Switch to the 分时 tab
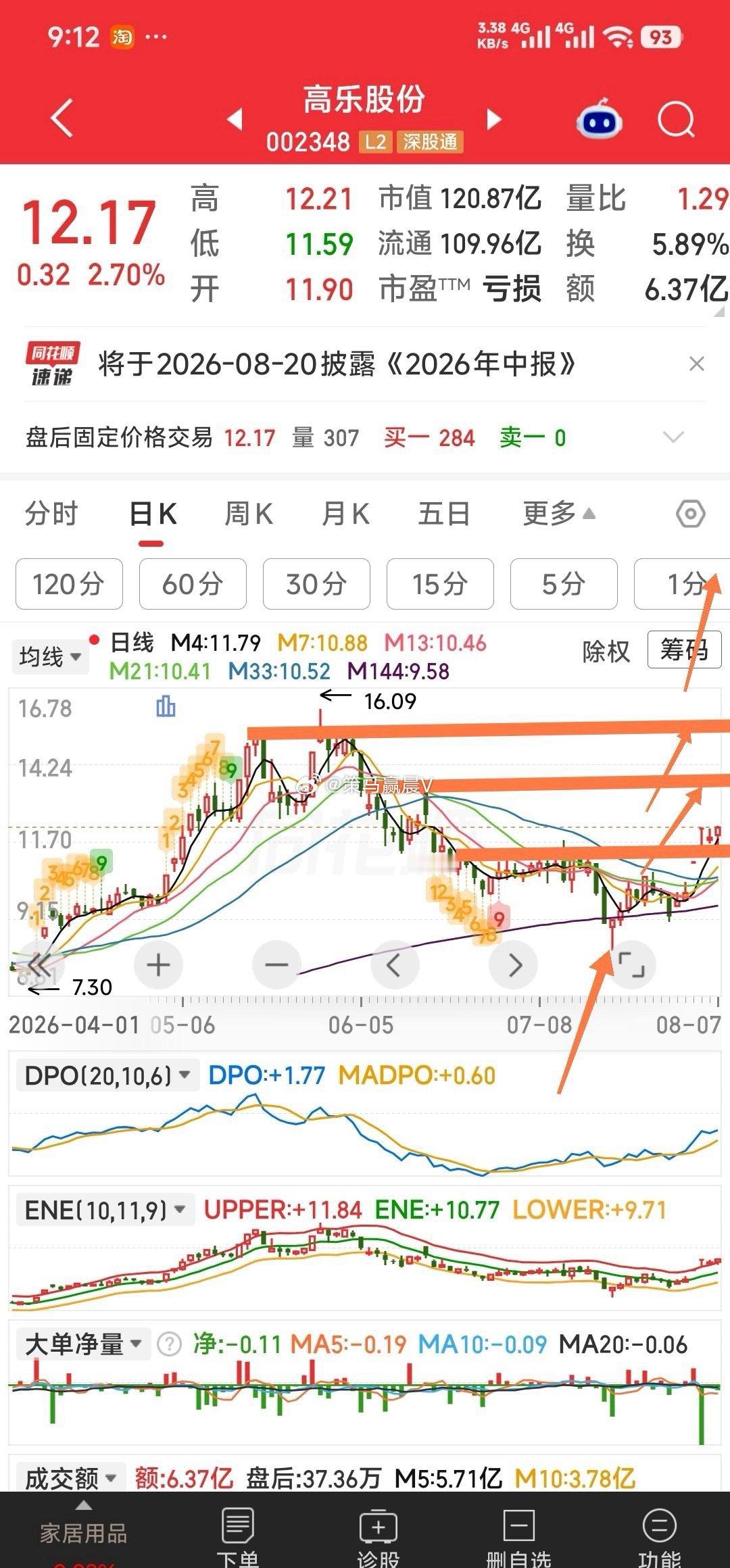 (x=51, y=514)
